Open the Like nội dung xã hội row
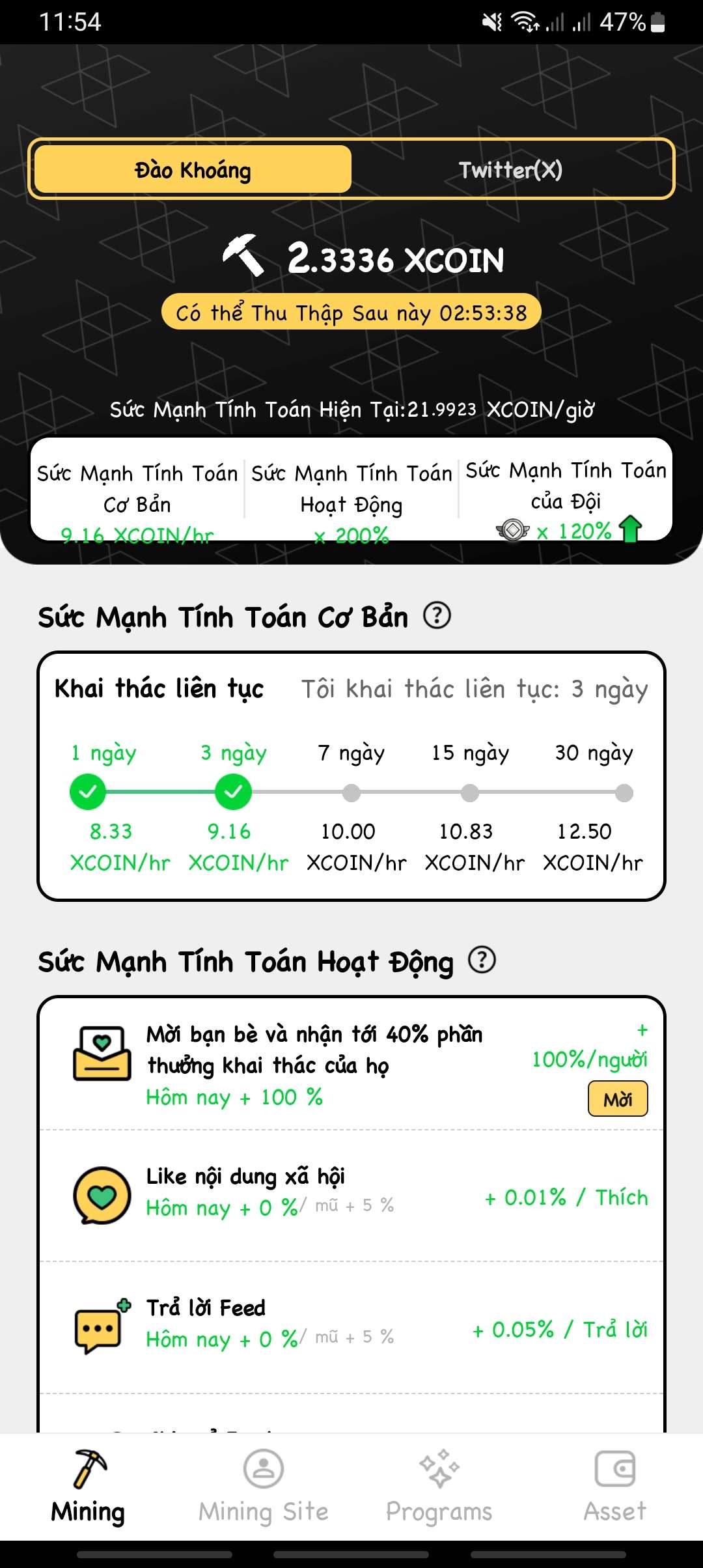This screenshot has height=1568, width=703. (x=351, y=1195)
